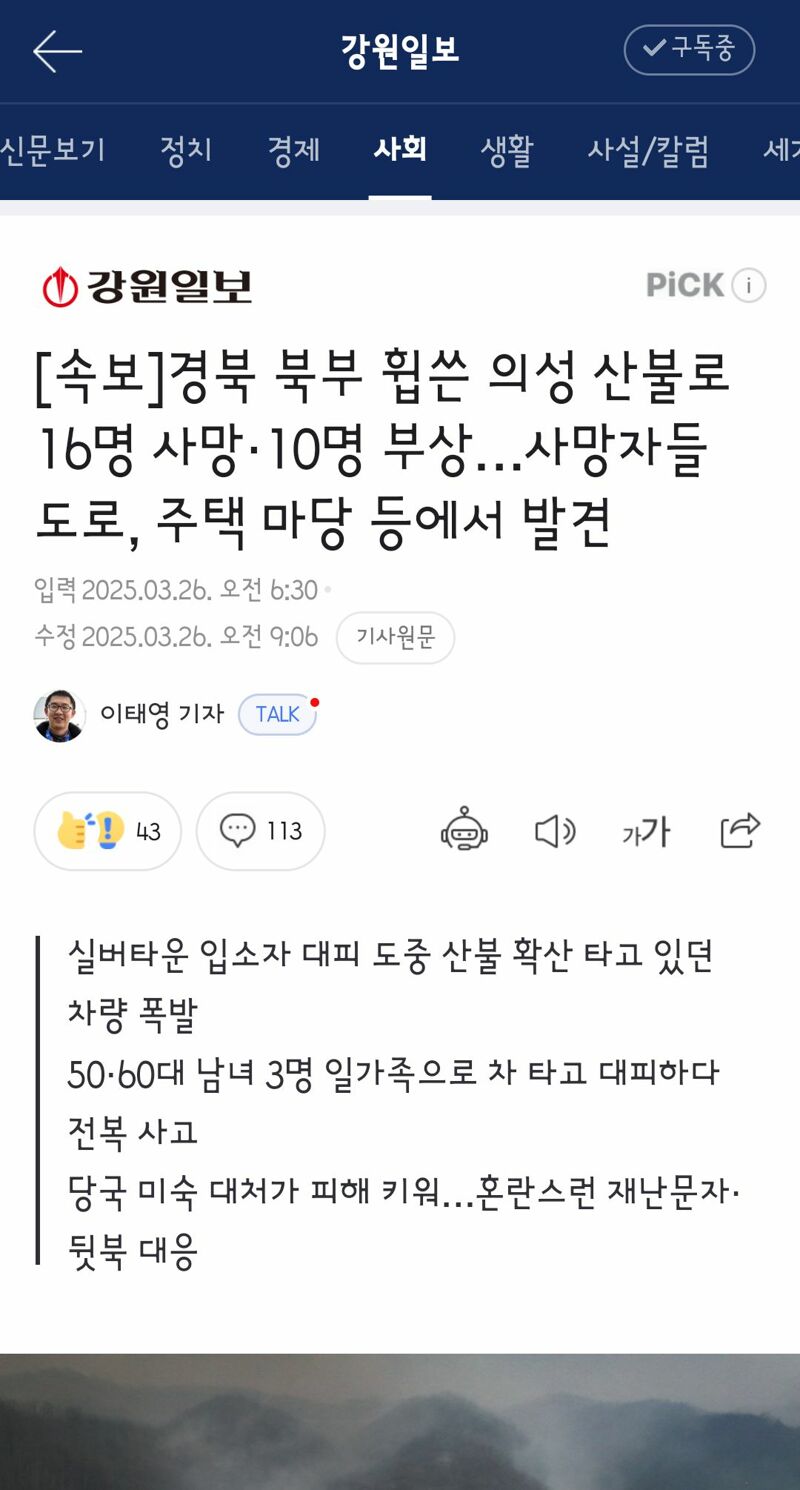Viewport: 800px width, 1490px height.
Task: React to the article with 43 reactions
Action: 108,831
